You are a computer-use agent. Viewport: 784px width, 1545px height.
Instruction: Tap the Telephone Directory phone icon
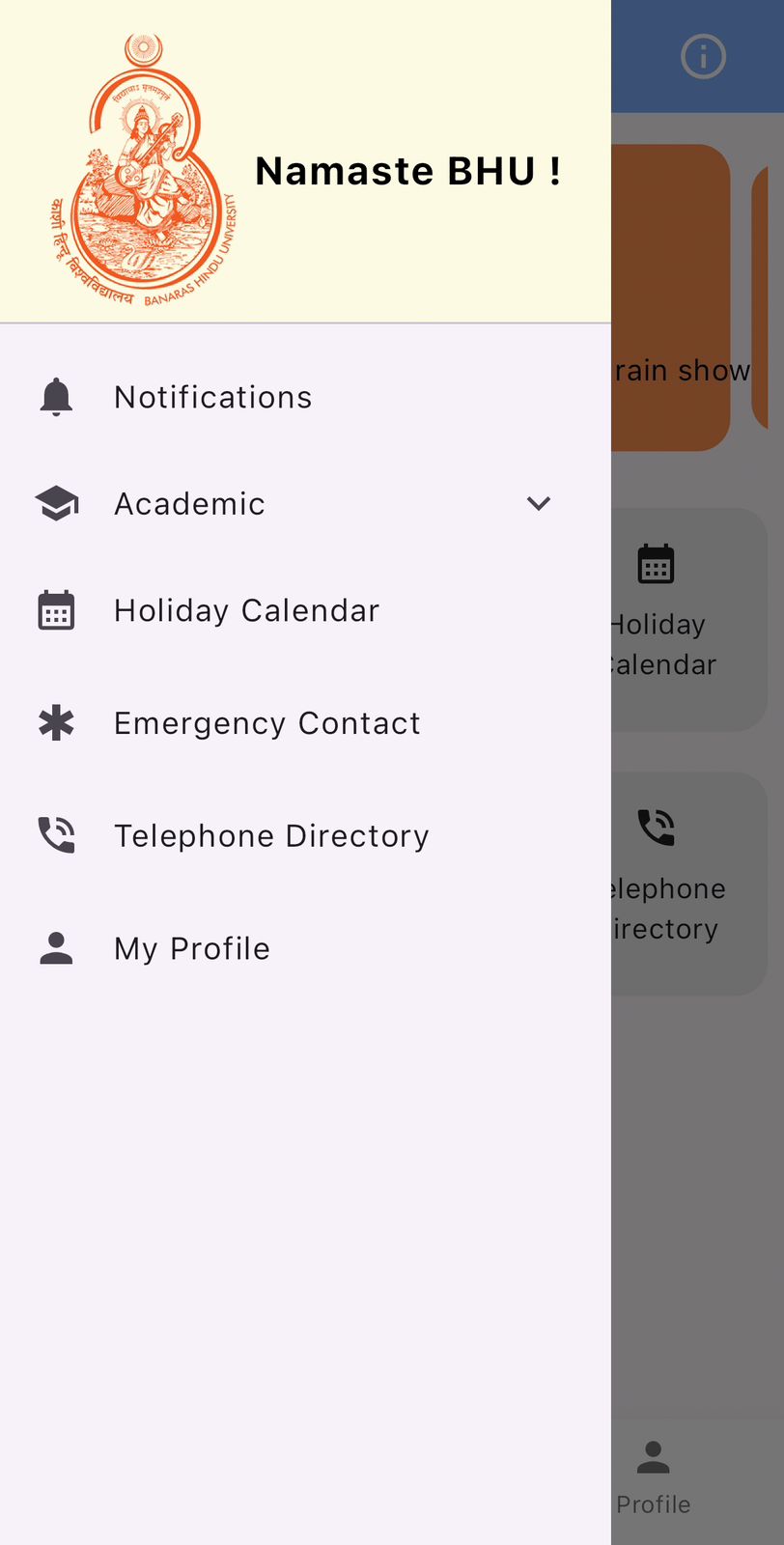tap(56, 834)
